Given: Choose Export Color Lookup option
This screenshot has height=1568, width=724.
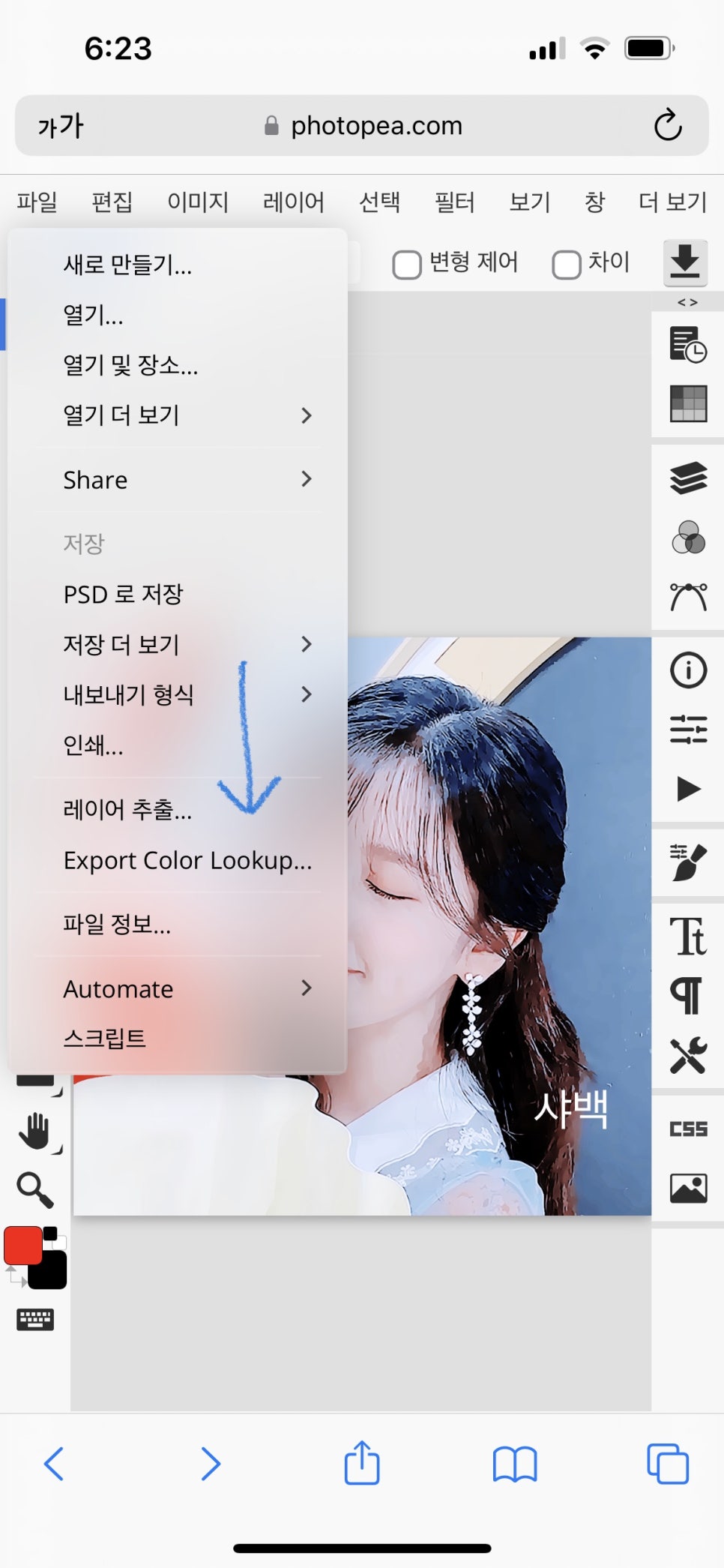Looking at the screenshot, I should 187,860.
